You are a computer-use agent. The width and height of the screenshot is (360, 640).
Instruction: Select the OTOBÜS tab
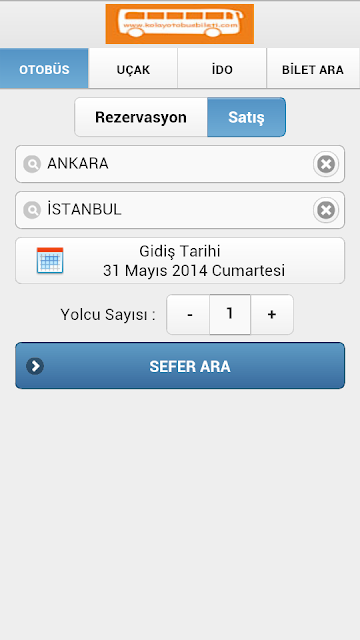click(x=44, y=69)
